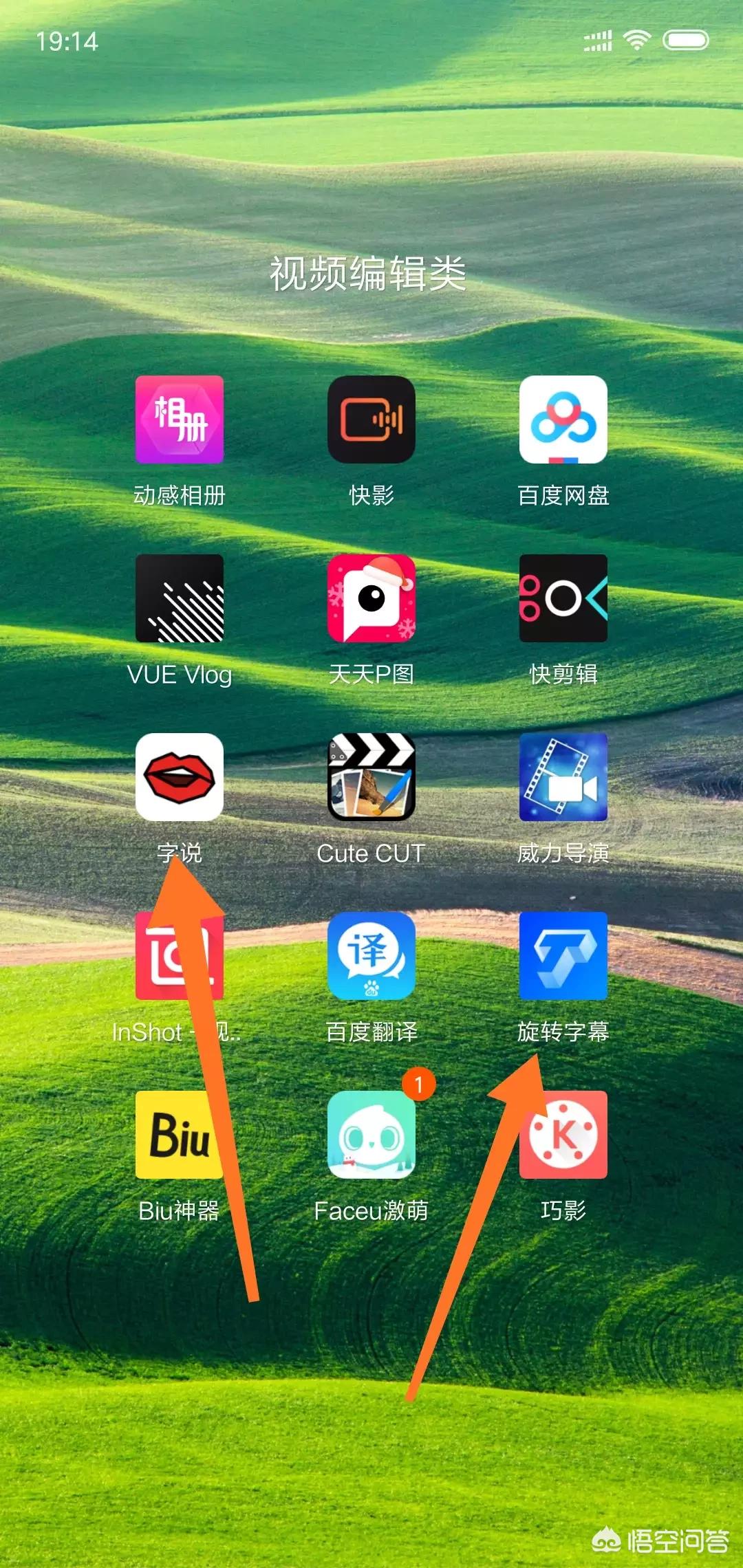Open the 天天P图 app

coord(371,598)
